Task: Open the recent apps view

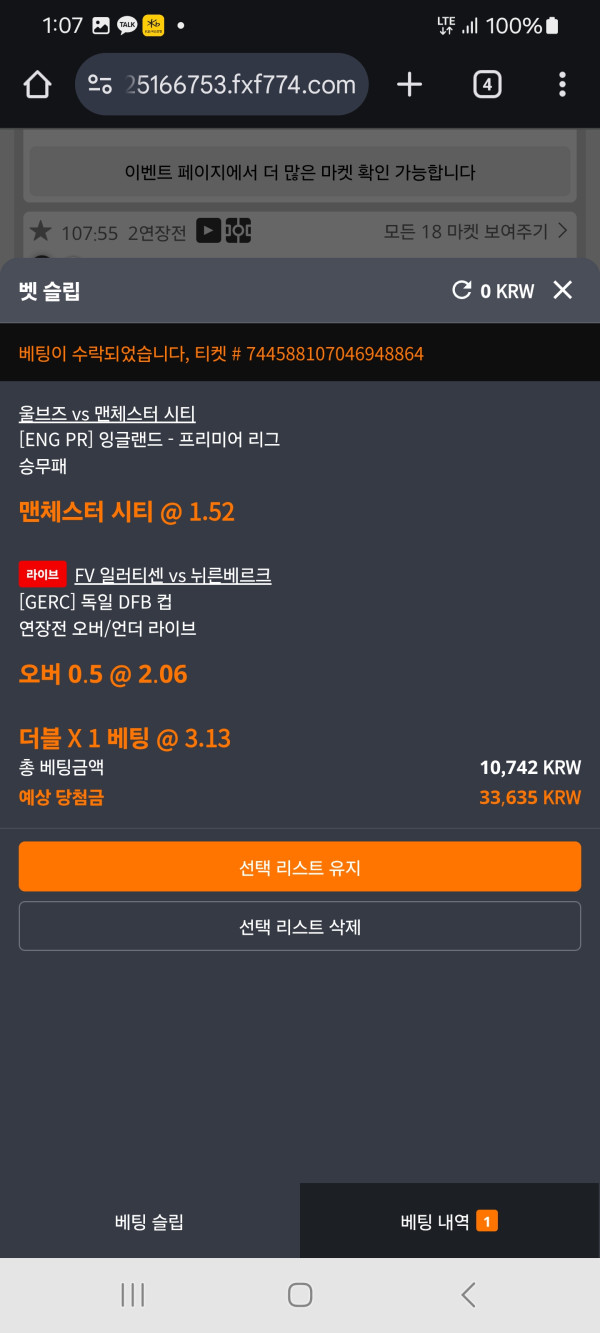Action: pyautogui.click(x=132, y=1295)
